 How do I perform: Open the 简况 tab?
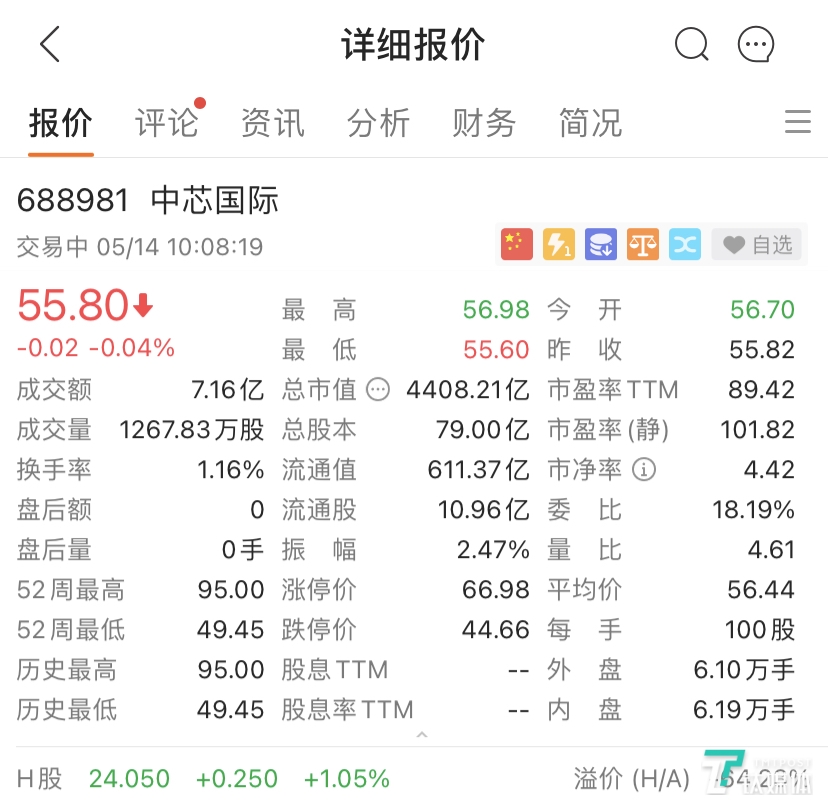click(590, 123)
